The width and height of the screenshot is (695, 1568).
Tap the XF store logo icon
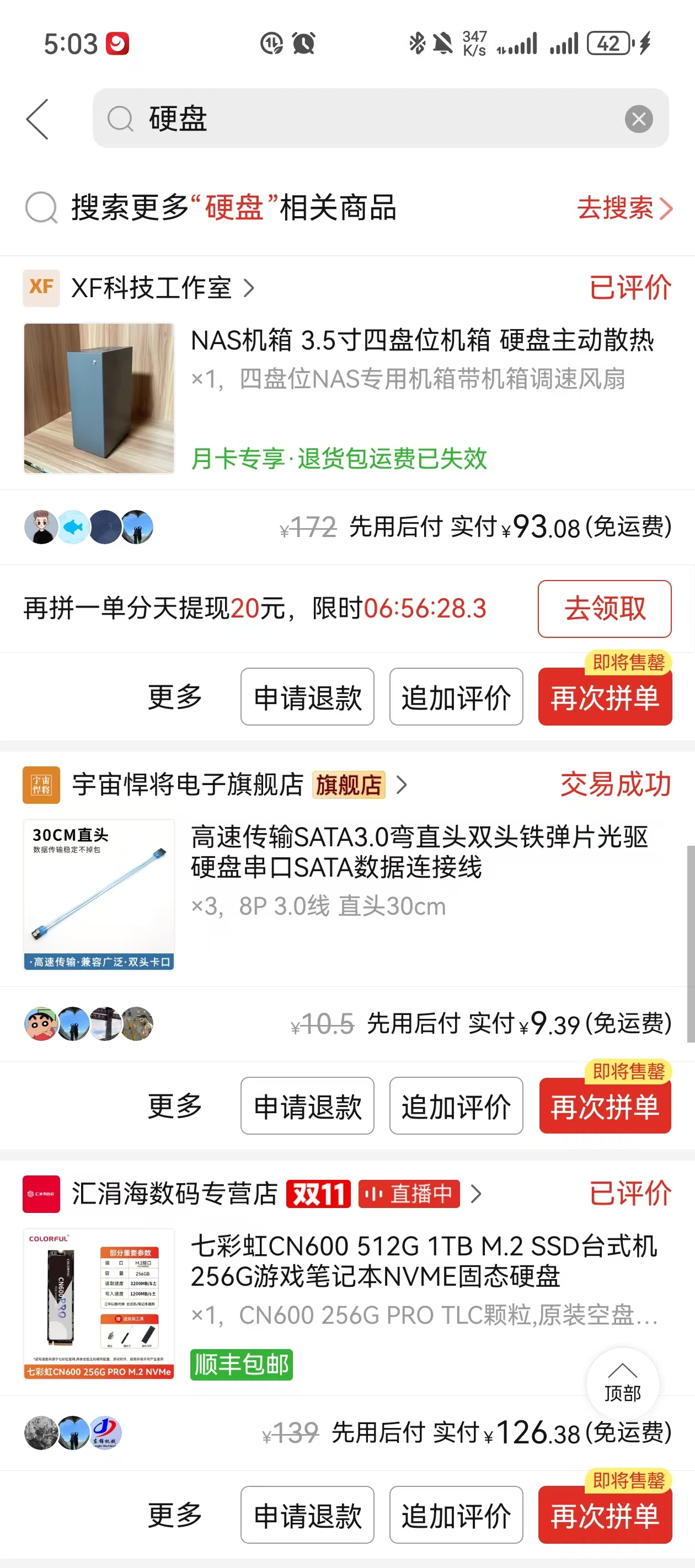40,287
